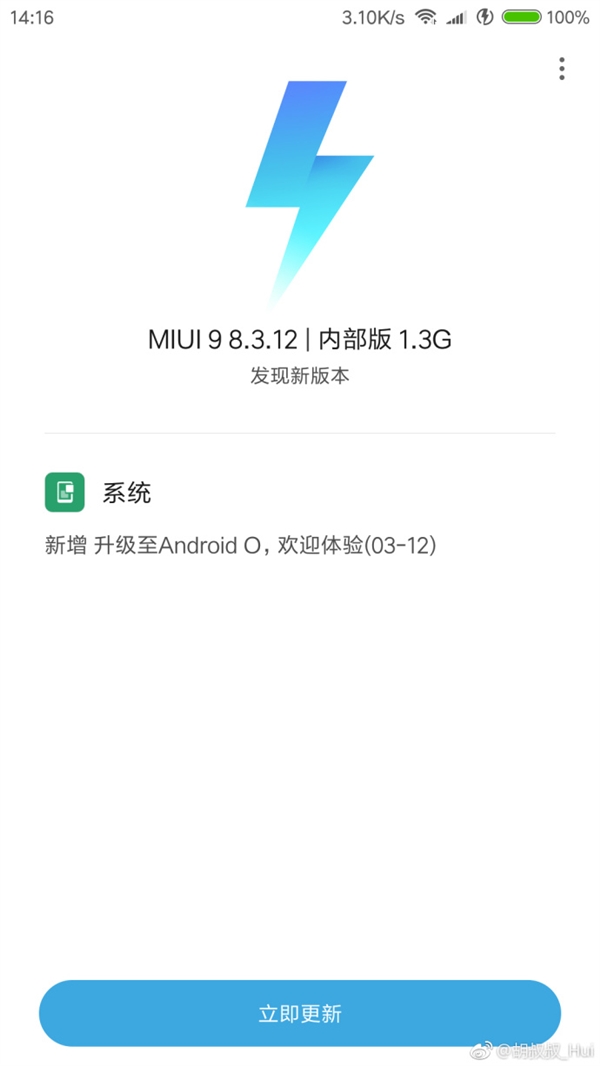Open the three-dot overflow menu

(x=562, y=68)
